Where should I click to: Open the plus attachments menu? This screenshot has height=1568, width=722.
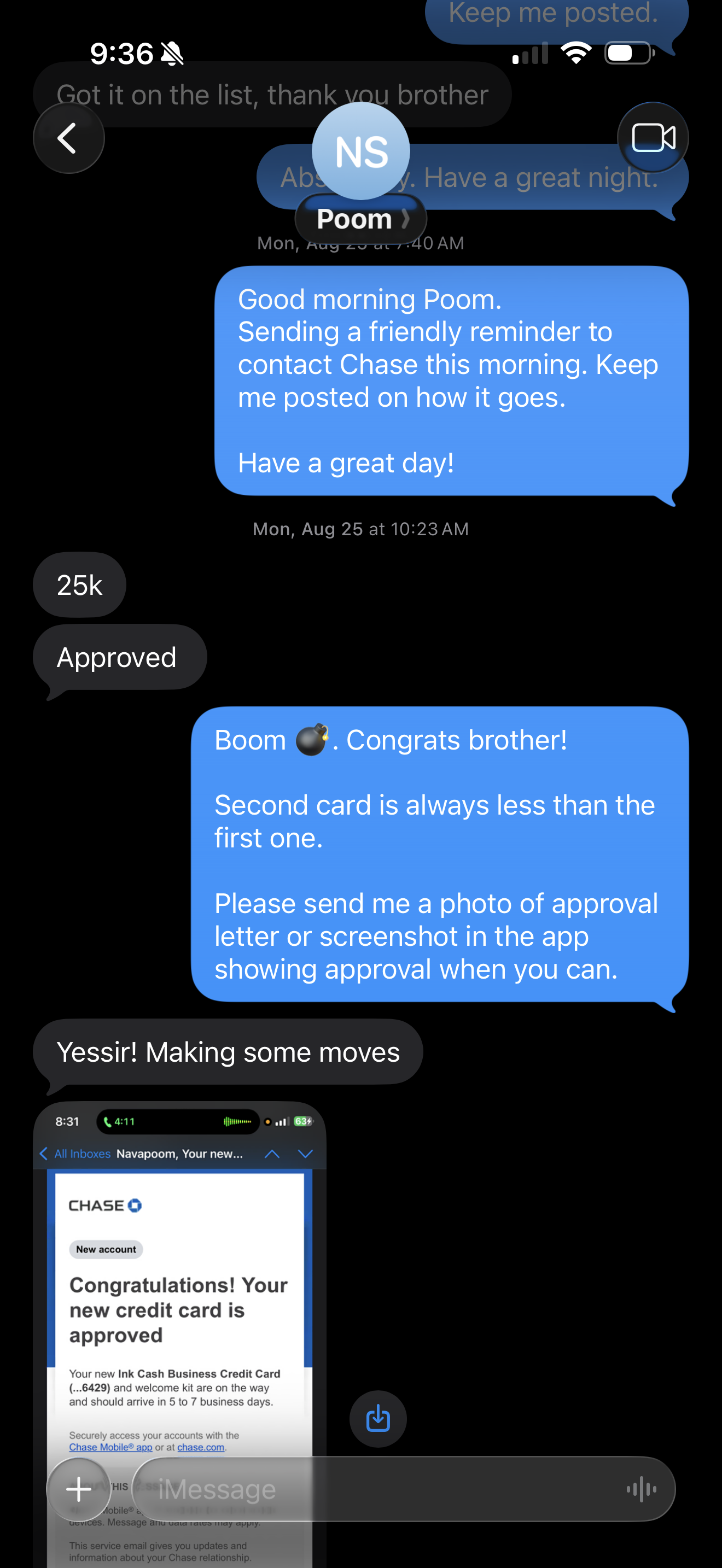79,1489
